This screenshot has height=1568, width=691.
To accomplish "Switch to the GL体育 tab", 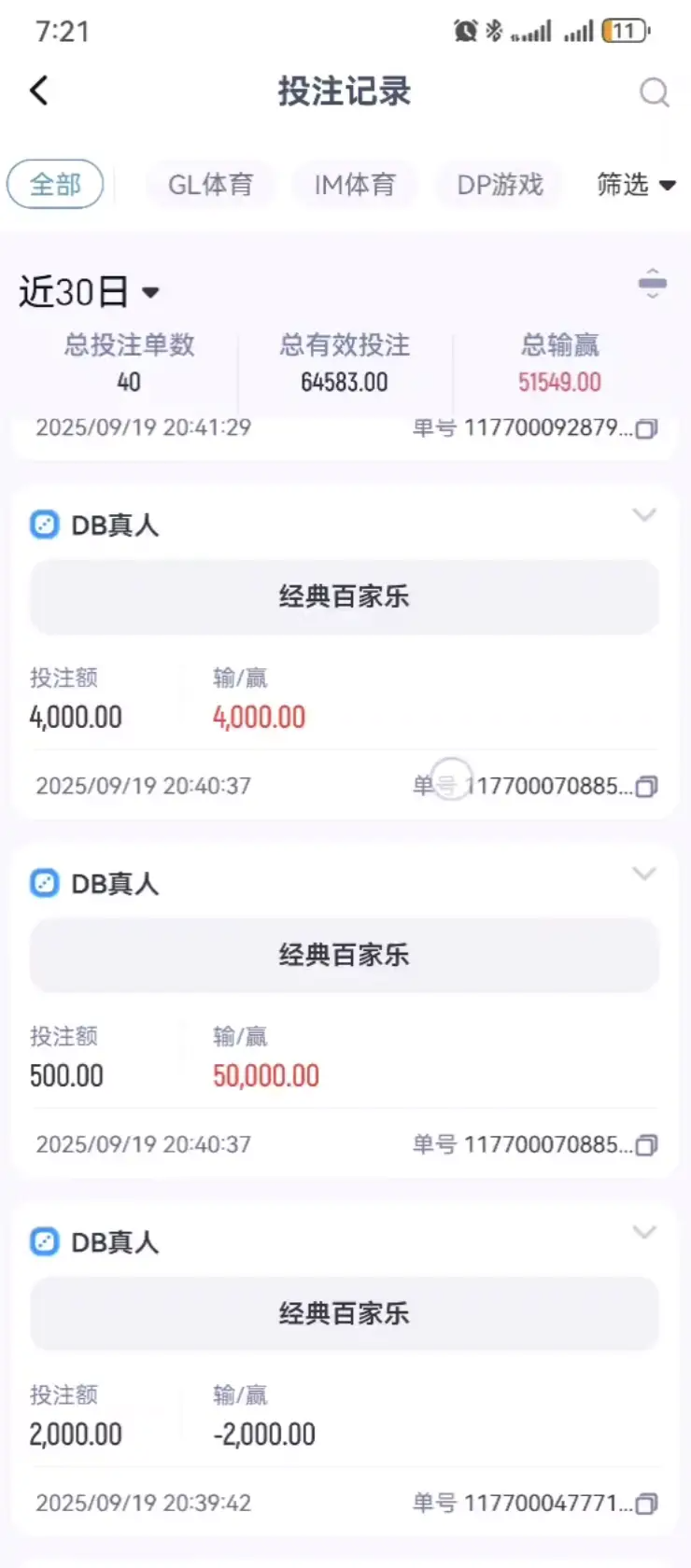I will (x=210, y=184).
